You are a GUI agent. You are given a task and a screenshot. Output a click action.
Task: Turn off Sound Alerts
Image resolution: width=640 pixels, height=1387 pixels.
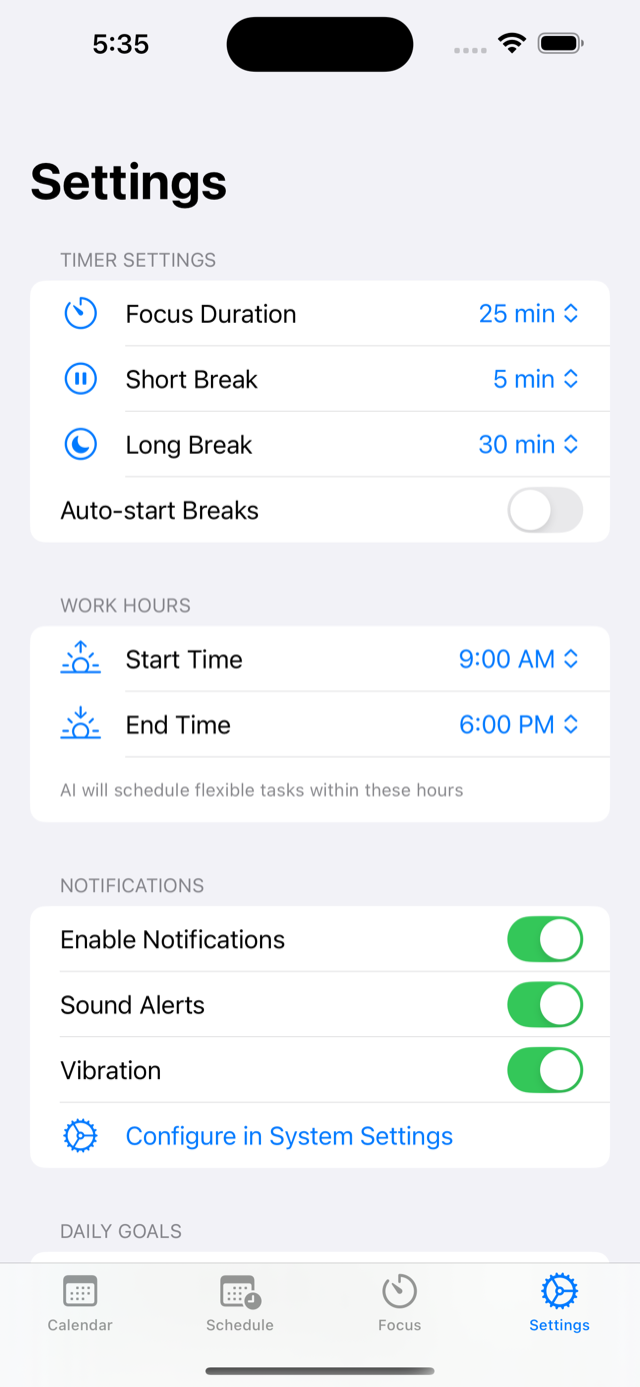(x=545, y=1005)
